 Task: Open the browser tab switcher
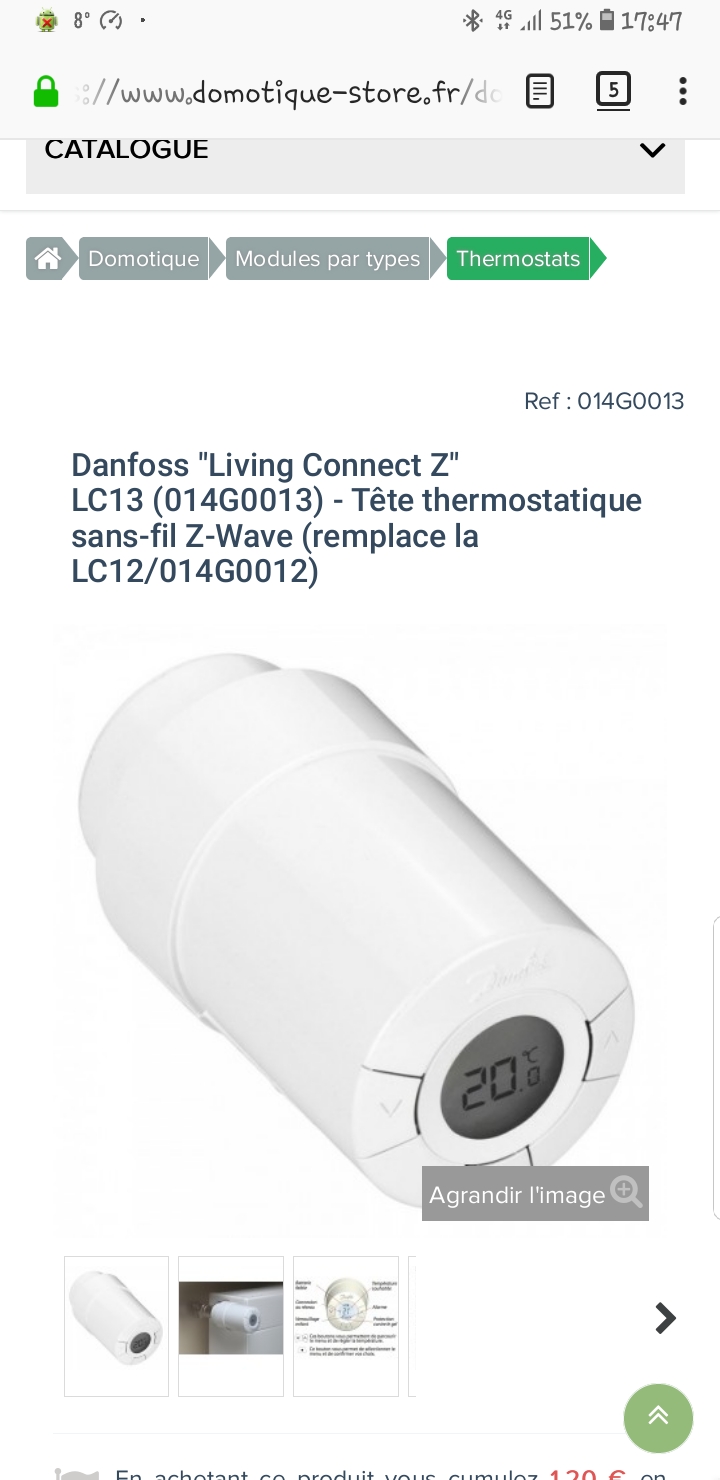[x=613, y=91]
